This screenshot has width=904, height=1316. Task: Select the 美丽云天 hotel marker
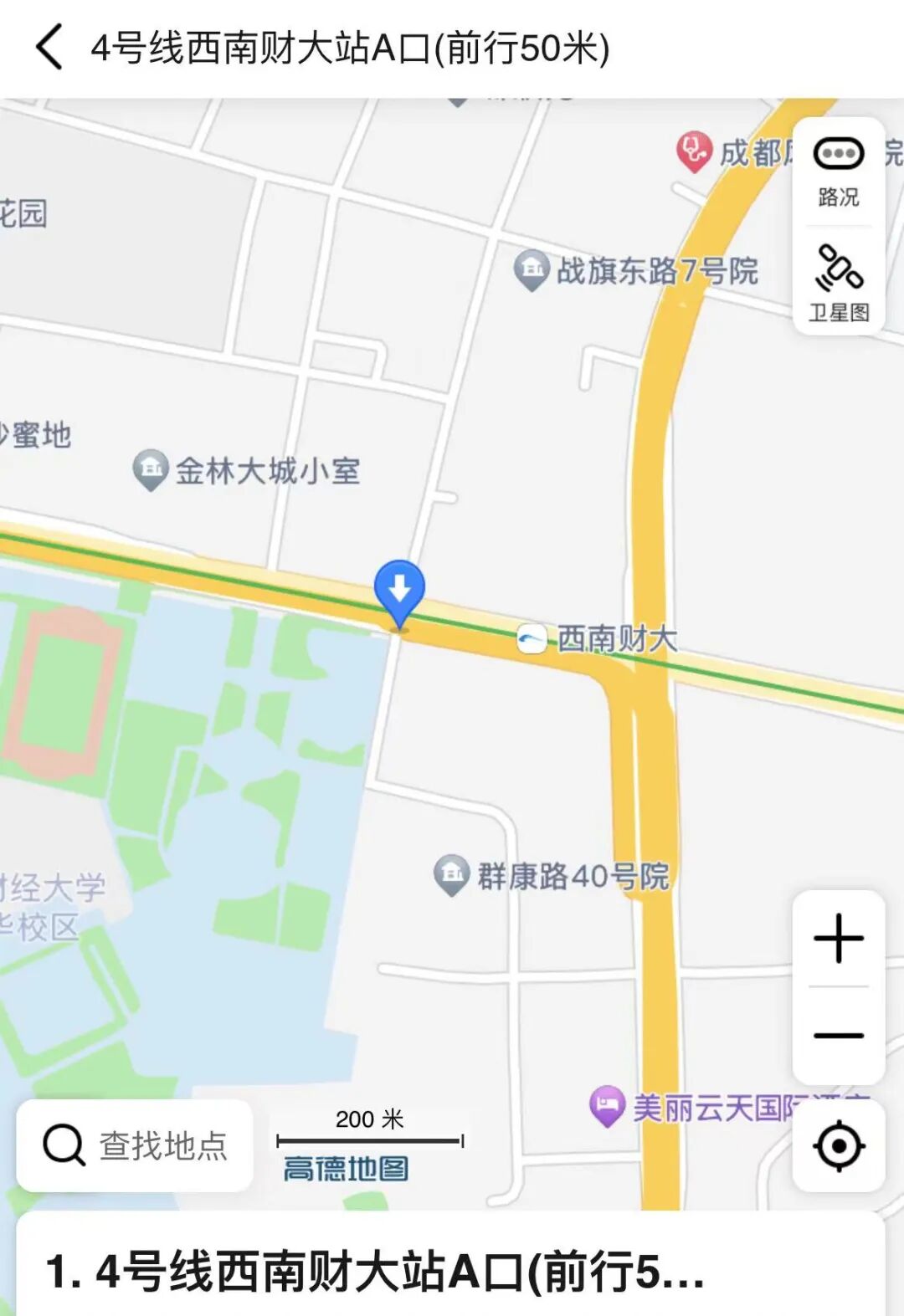coord(608,1106)
